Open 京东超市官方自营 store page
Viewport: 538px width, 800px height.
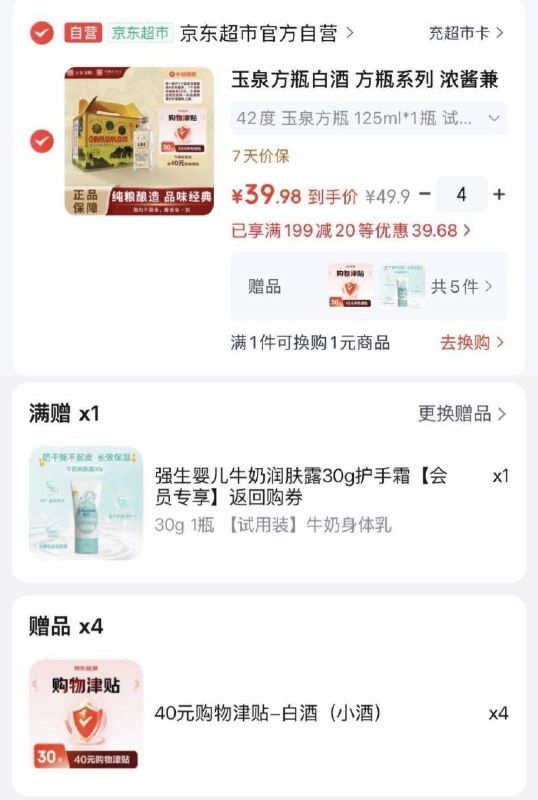tap(266, 33)
